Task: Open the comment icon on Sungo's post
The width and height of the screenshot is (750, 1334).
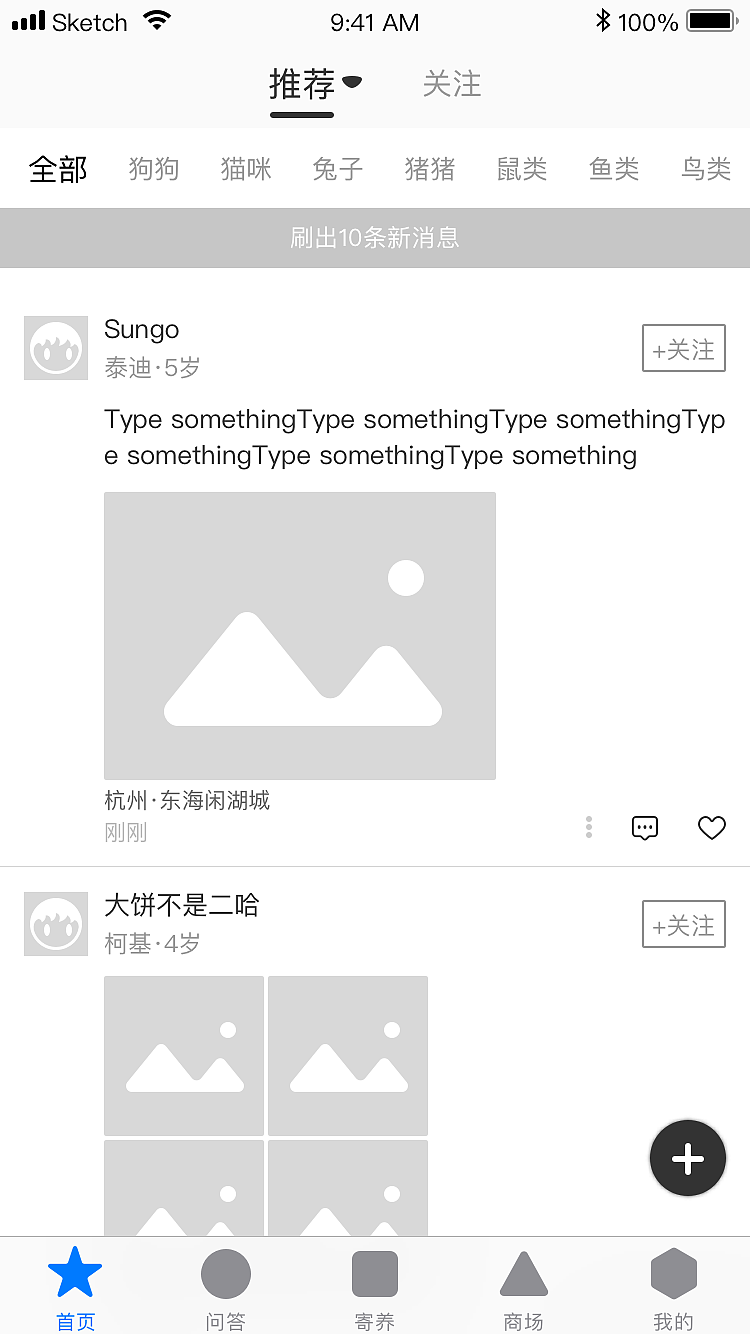Action: tap(644, 827)
